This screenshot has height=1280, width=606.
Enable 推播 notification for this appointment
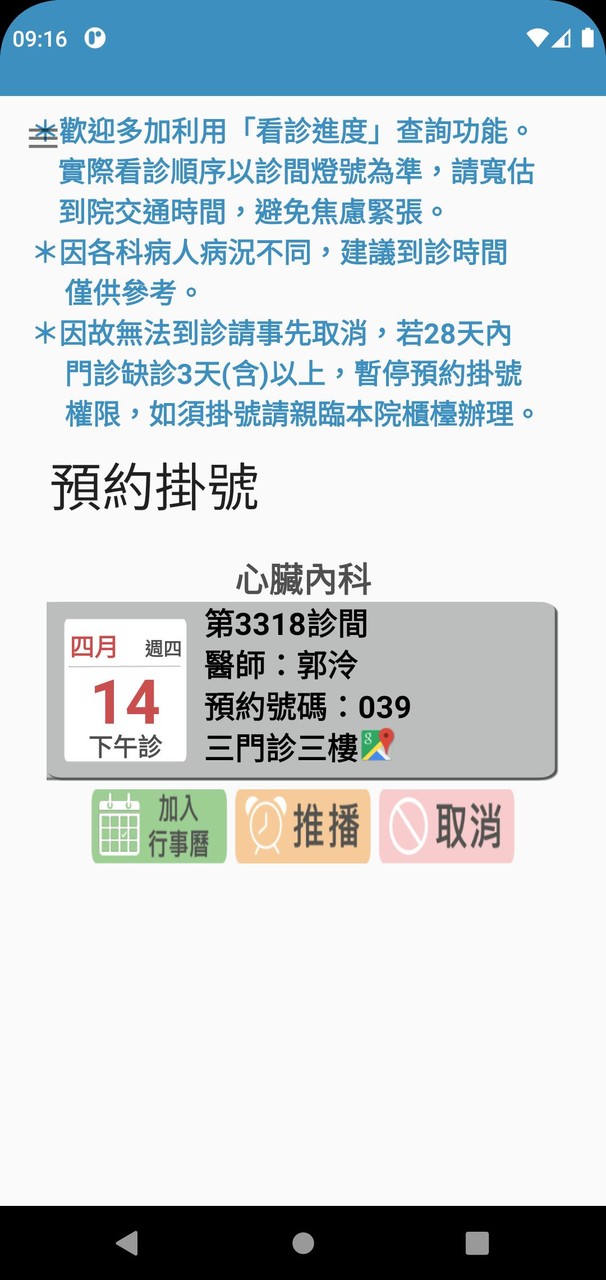tap(303, 826)
